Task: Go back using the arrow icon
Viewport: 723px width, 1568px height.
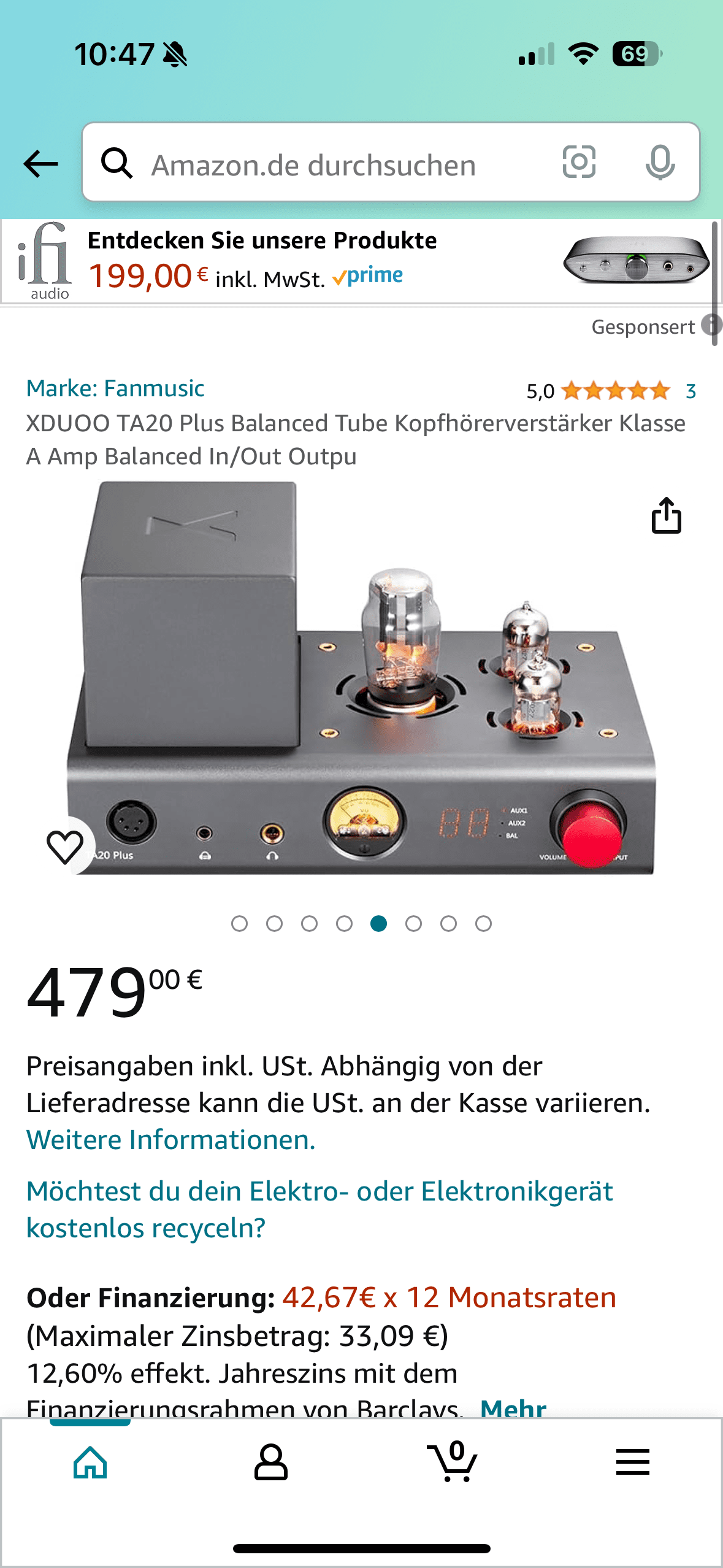Action: point(40,164)
